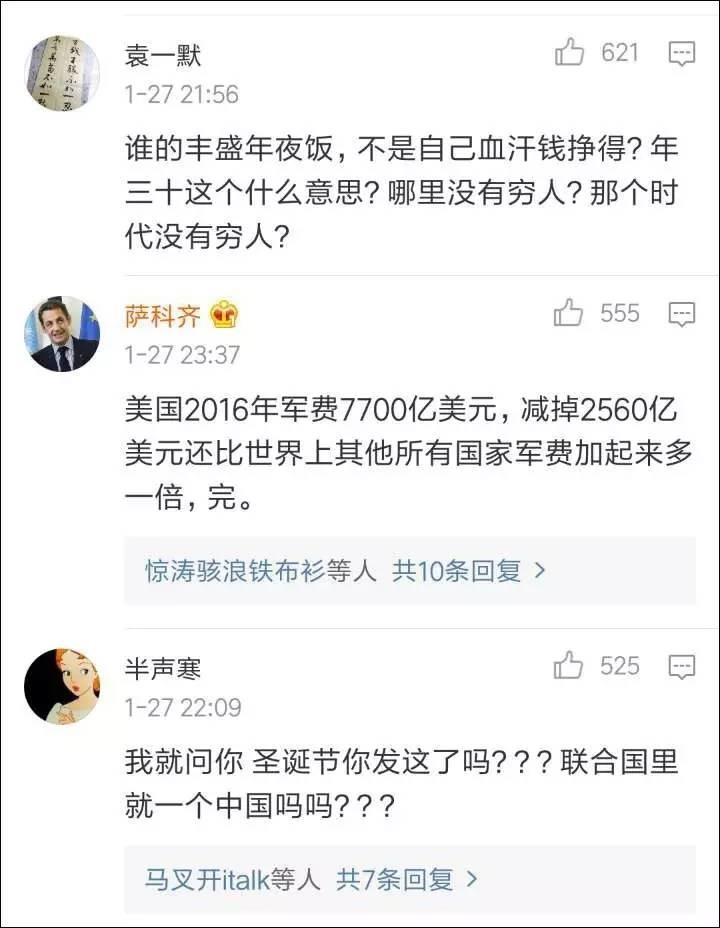Tap the username 袁一默
The image size is (720, 928).
[x=162, y=55]
